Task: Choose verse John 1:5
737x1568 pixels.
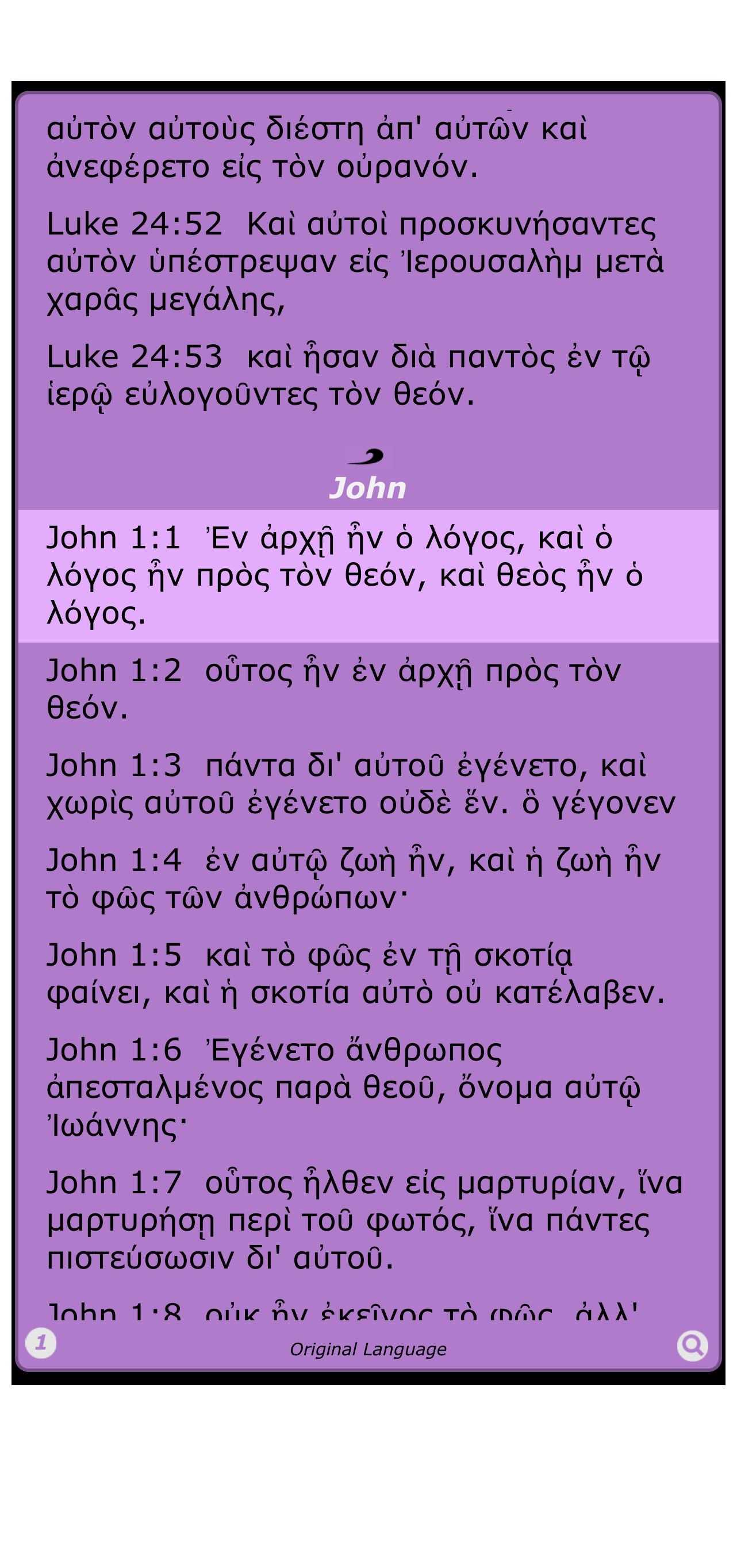Action: [367, 974]
